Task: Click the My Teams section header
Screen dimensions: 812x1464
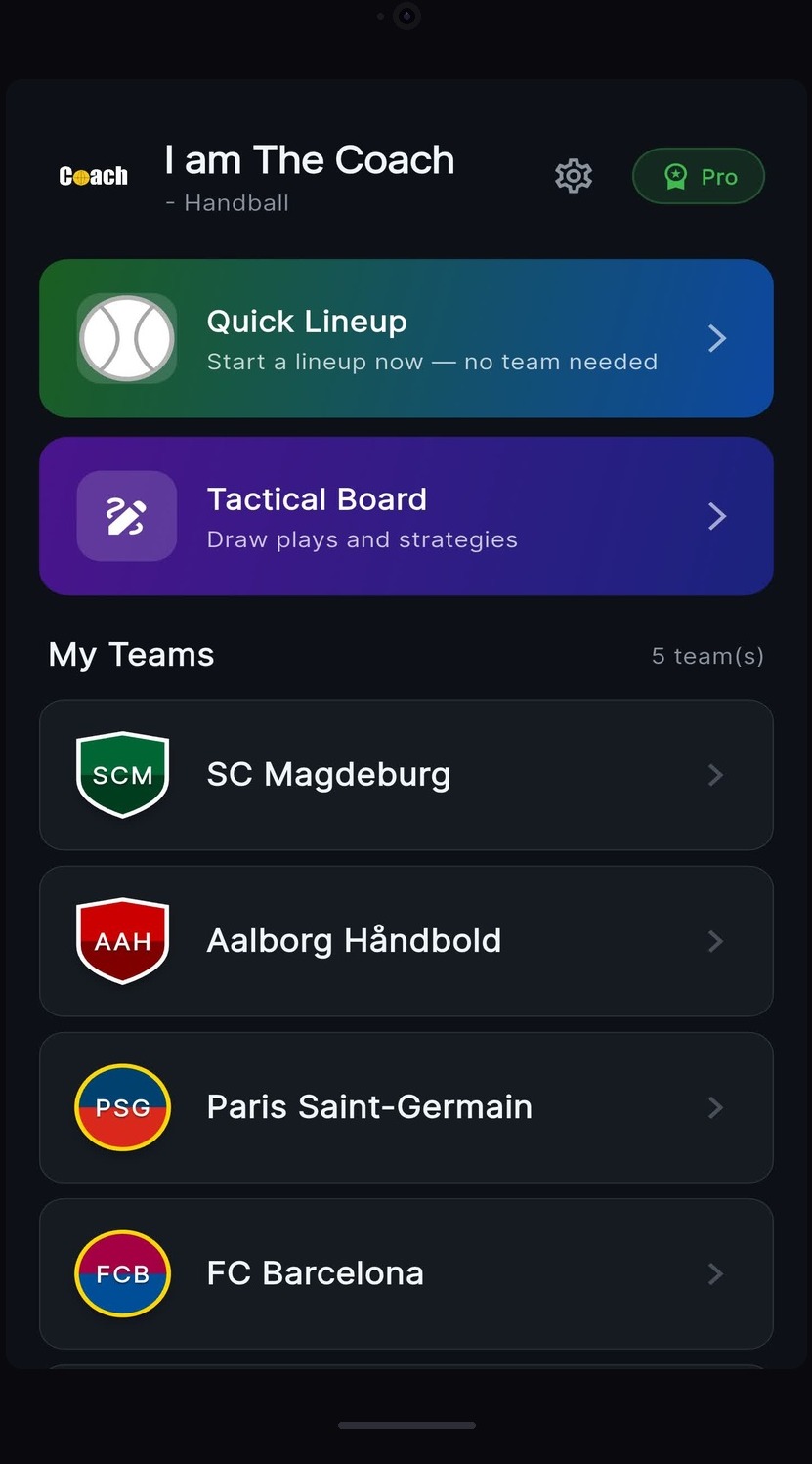Action: pos(131,655)
